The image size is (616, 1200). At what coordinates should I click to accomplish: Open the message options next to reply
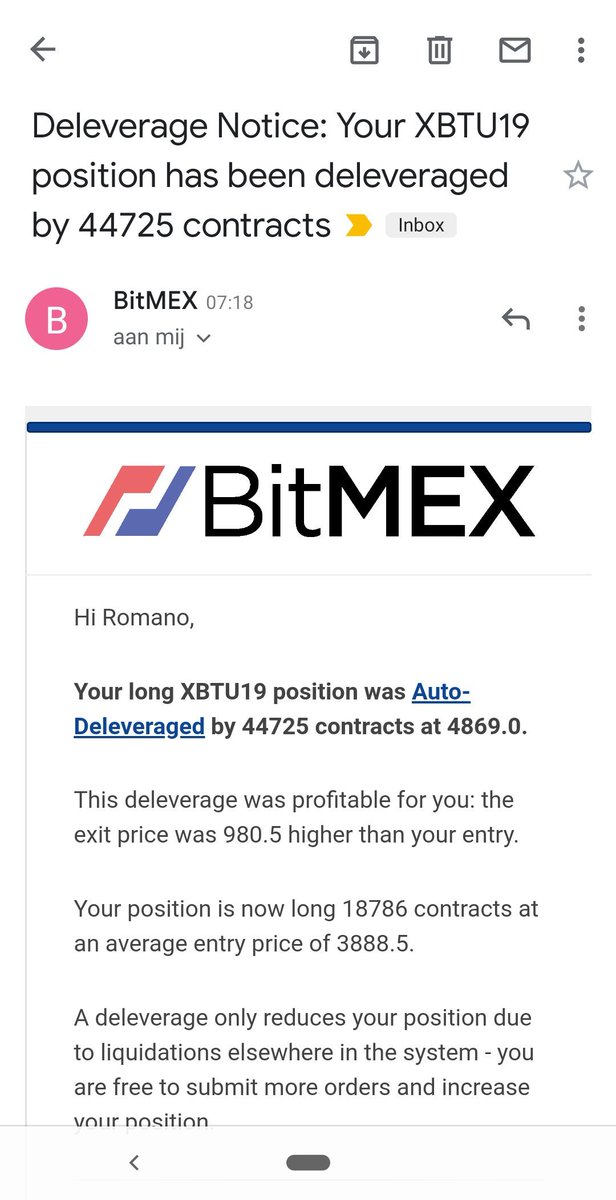coord(581,319)
